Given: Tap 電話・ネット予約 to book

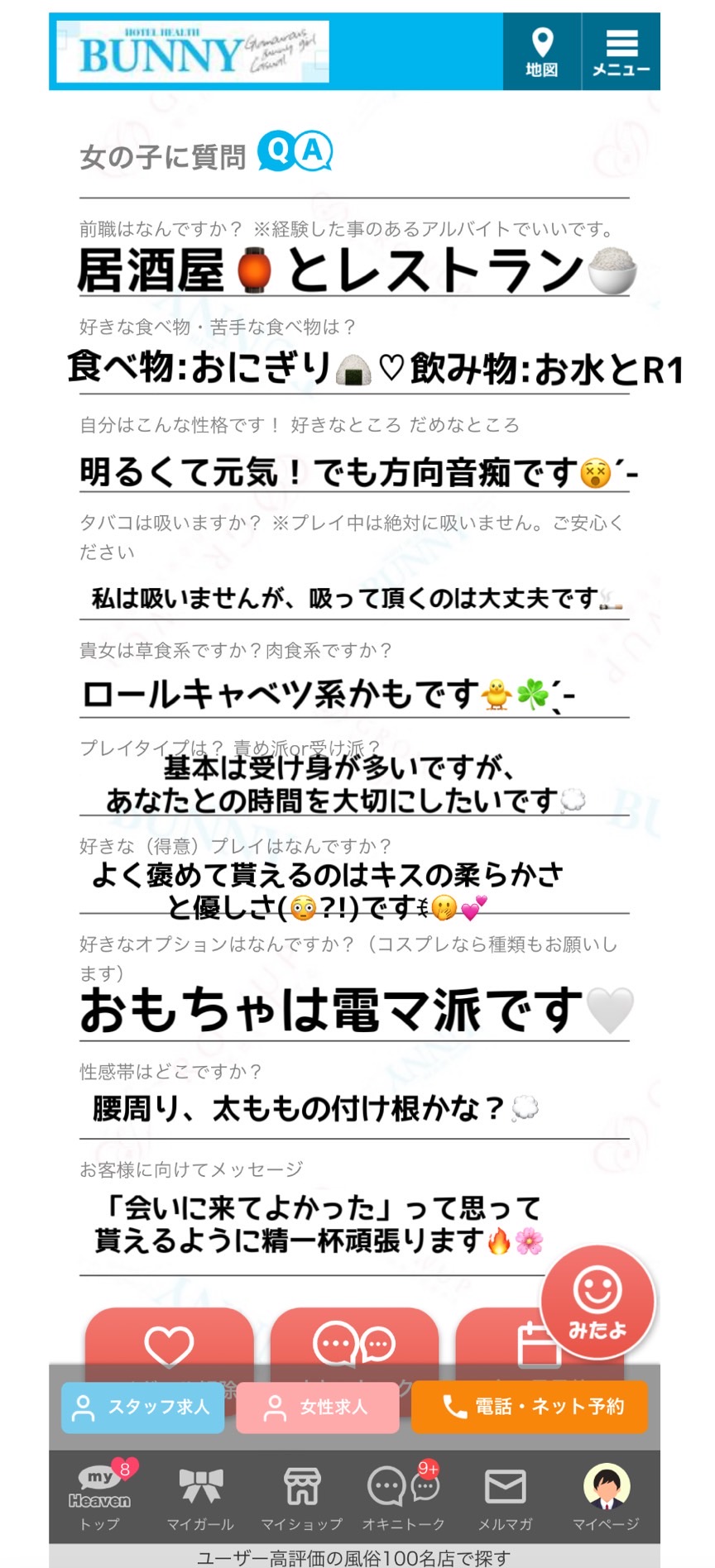Looking at the screenshot, I should (x=530, y=1407).
